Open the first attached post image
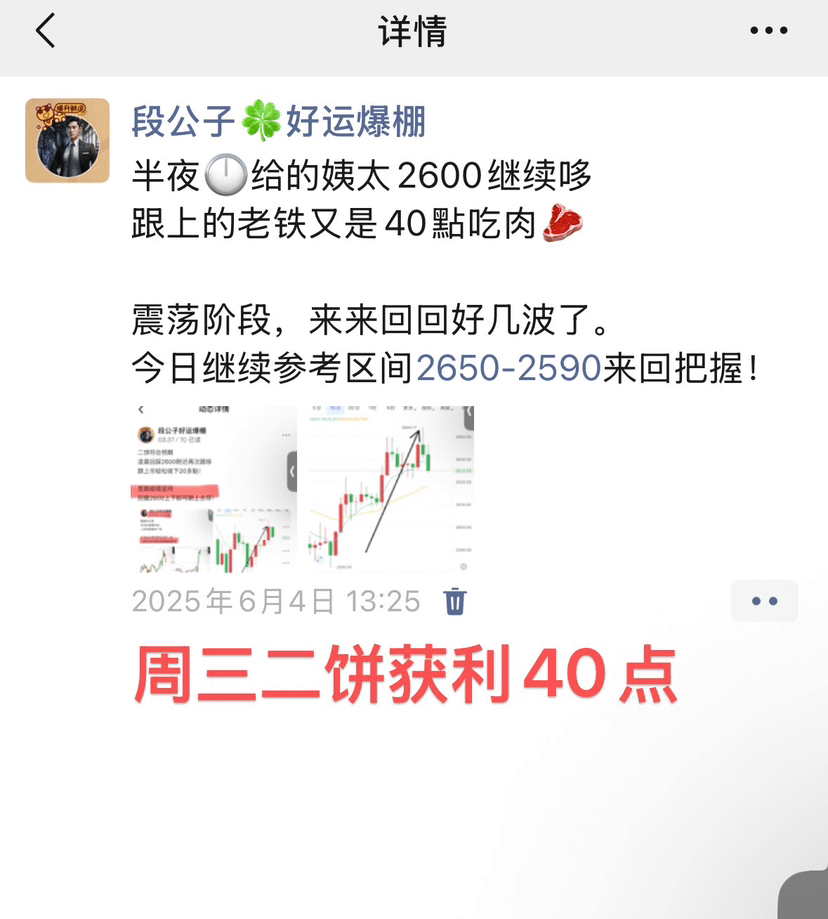The height and width of the screenshot is (919, 828). pos(214,489)
